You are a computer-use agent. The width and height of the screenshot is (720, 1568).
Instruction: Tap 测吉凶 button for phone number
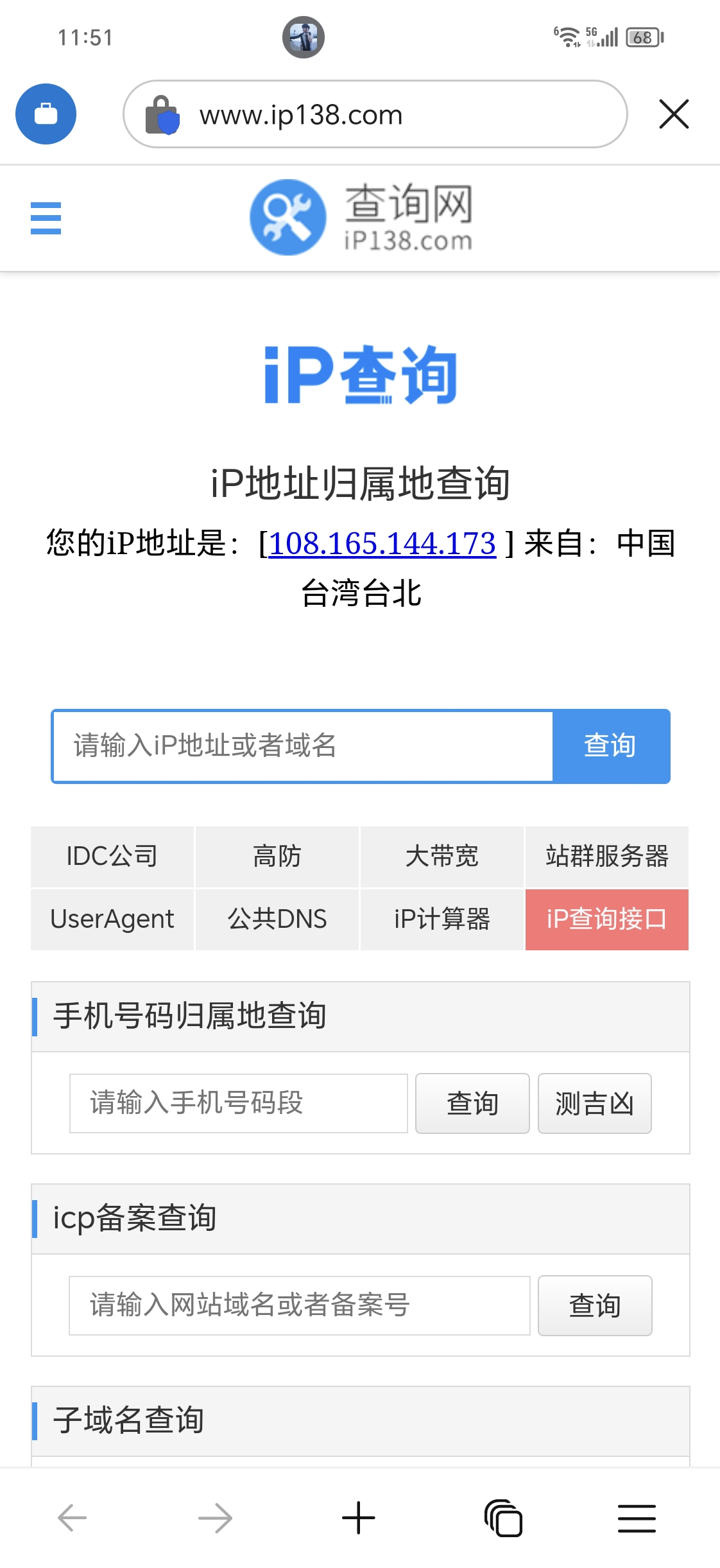[594, 1103]
